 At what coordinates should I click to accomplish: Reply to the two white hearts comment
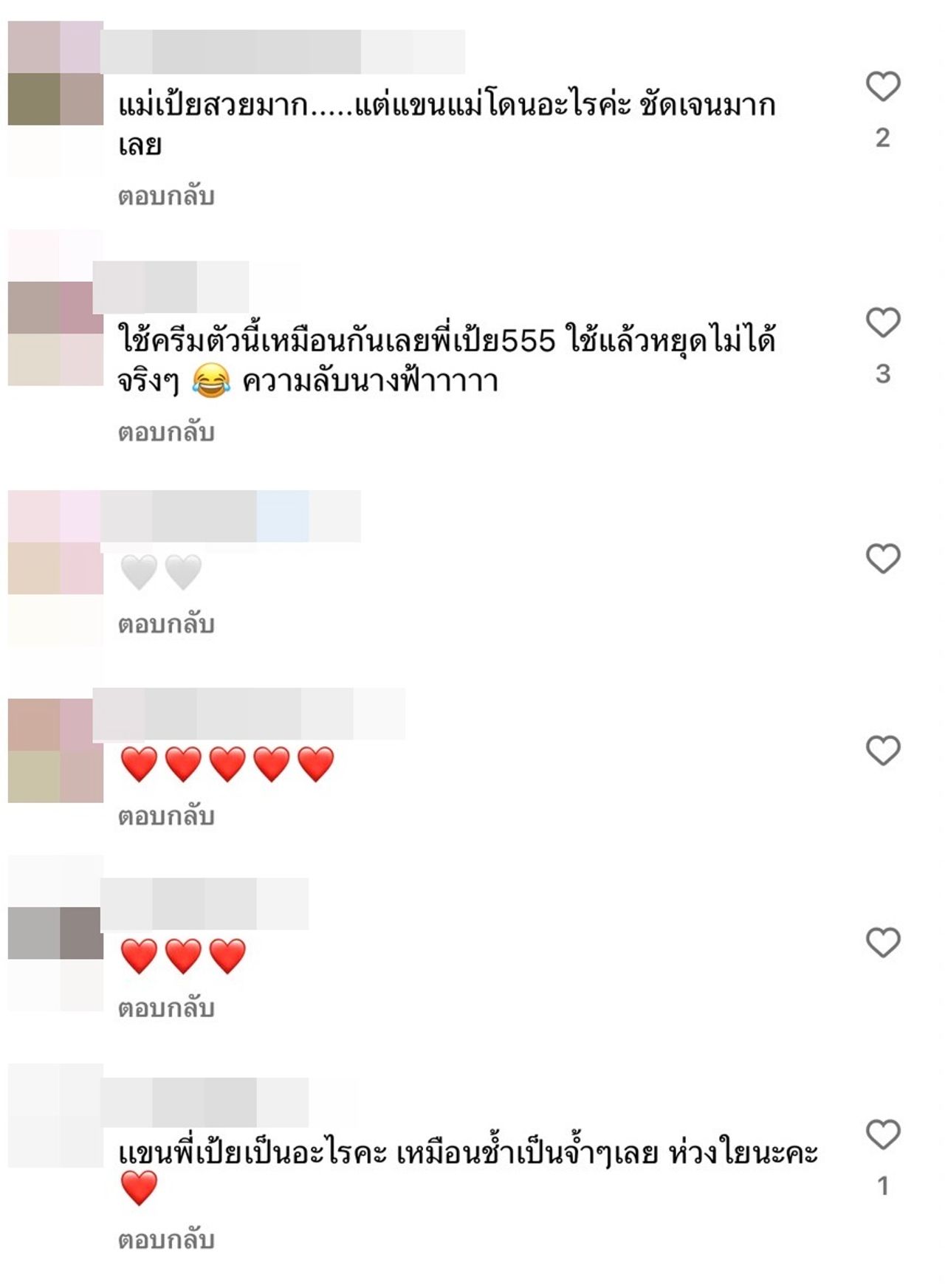point(166,624)
